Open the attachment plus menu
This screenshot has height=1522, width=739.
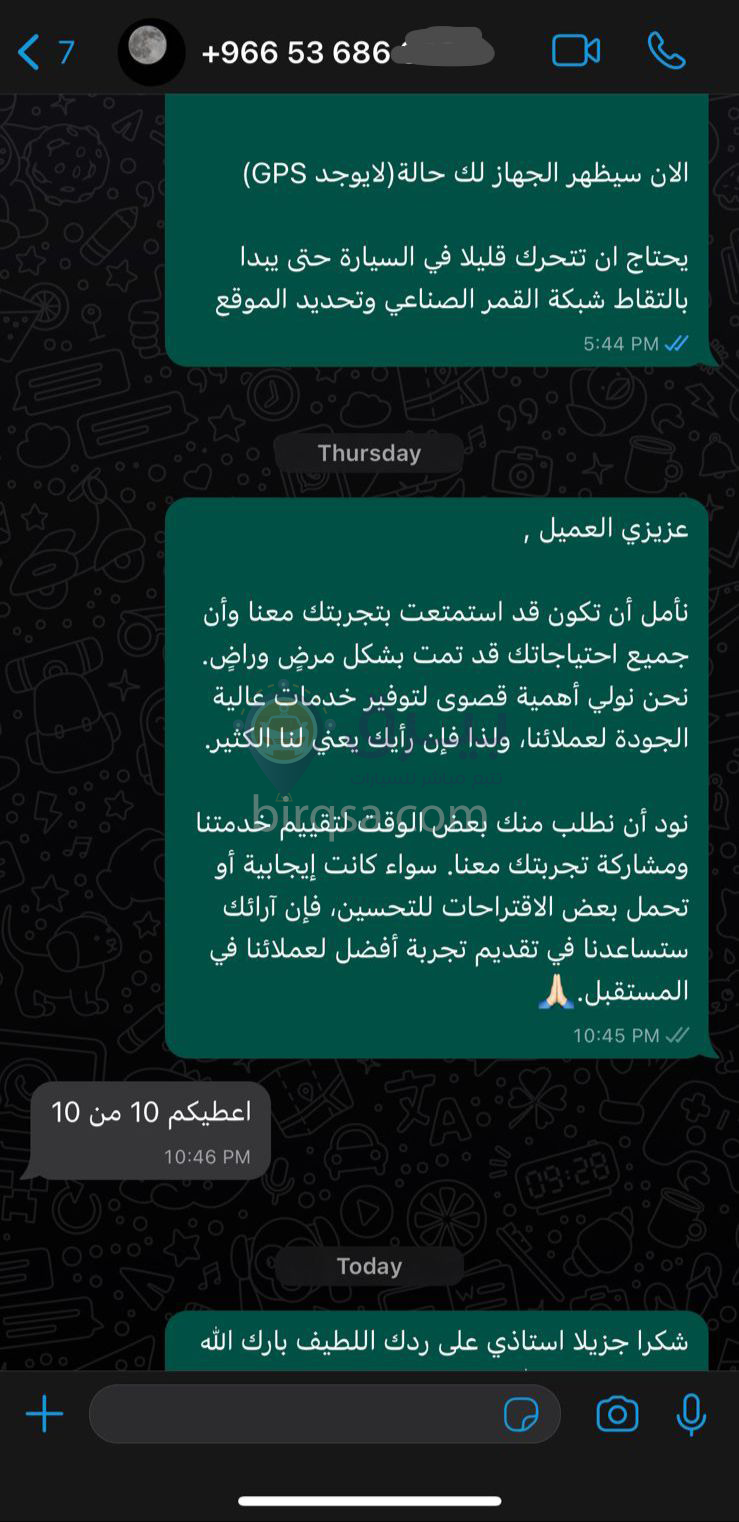(44, 1414)
